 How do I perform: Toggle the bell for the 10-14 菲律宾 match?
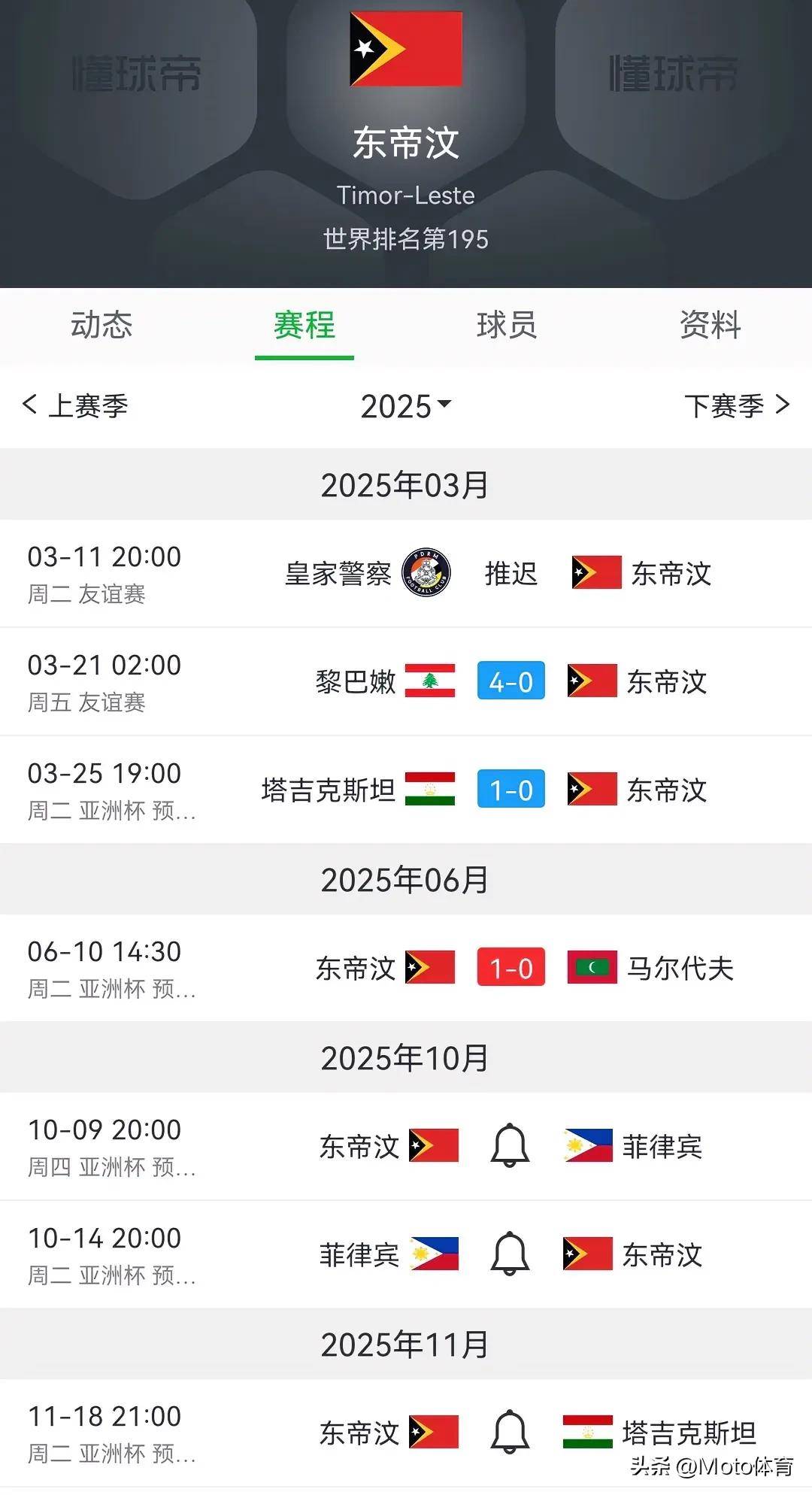(x=511, y=1254)
